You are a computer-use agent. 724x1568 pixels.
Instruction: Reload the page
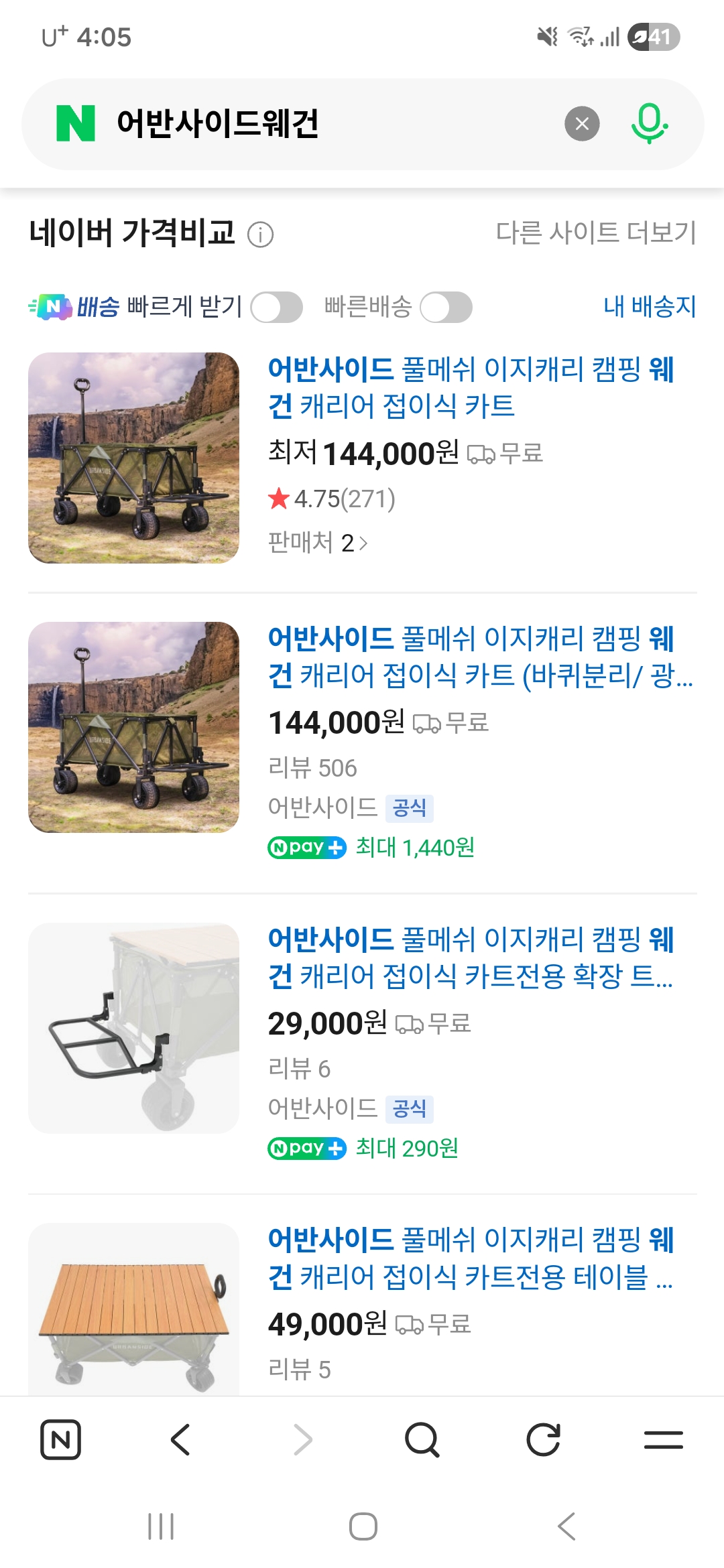point(543,1439)
